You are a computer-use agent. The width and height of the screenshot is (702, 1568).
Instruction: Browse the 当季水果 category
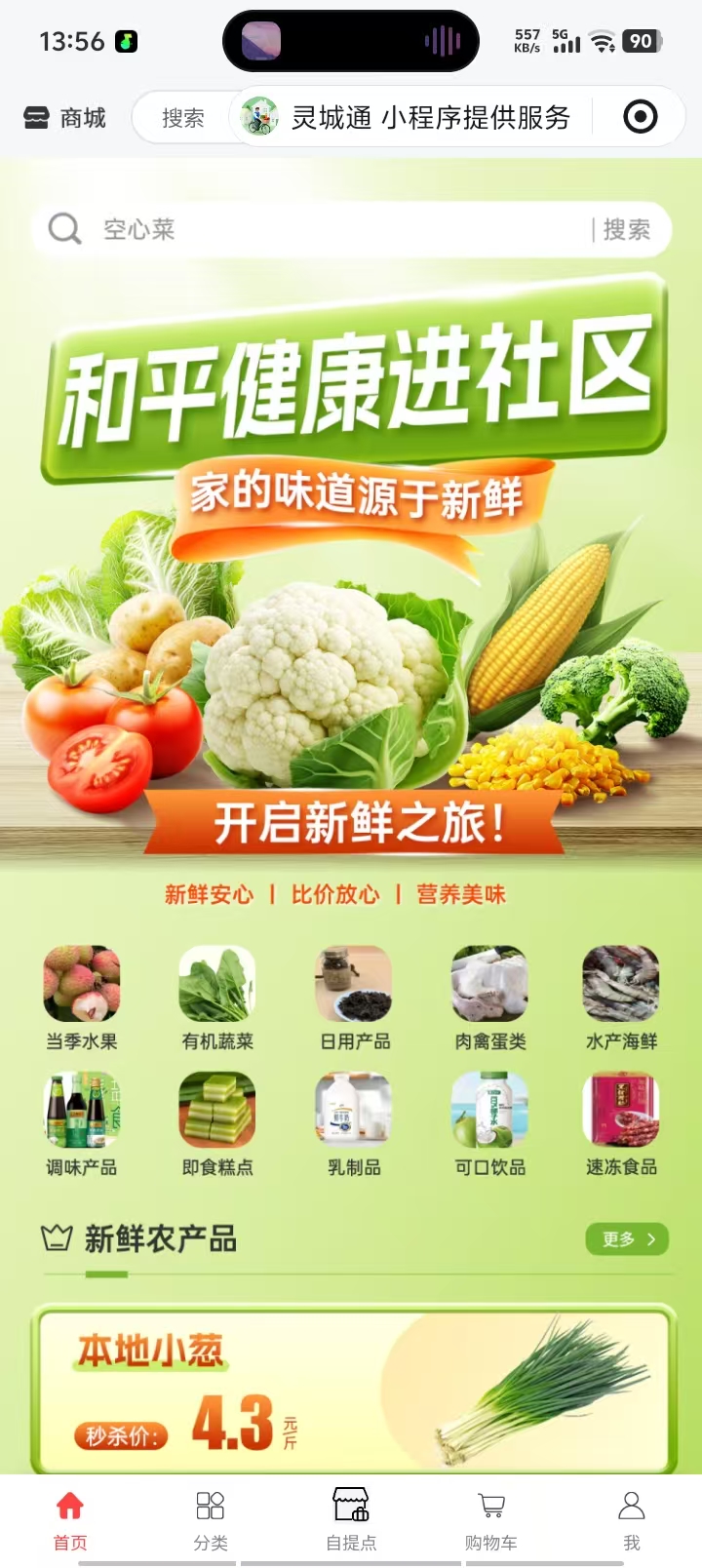(x=82, y=997)
